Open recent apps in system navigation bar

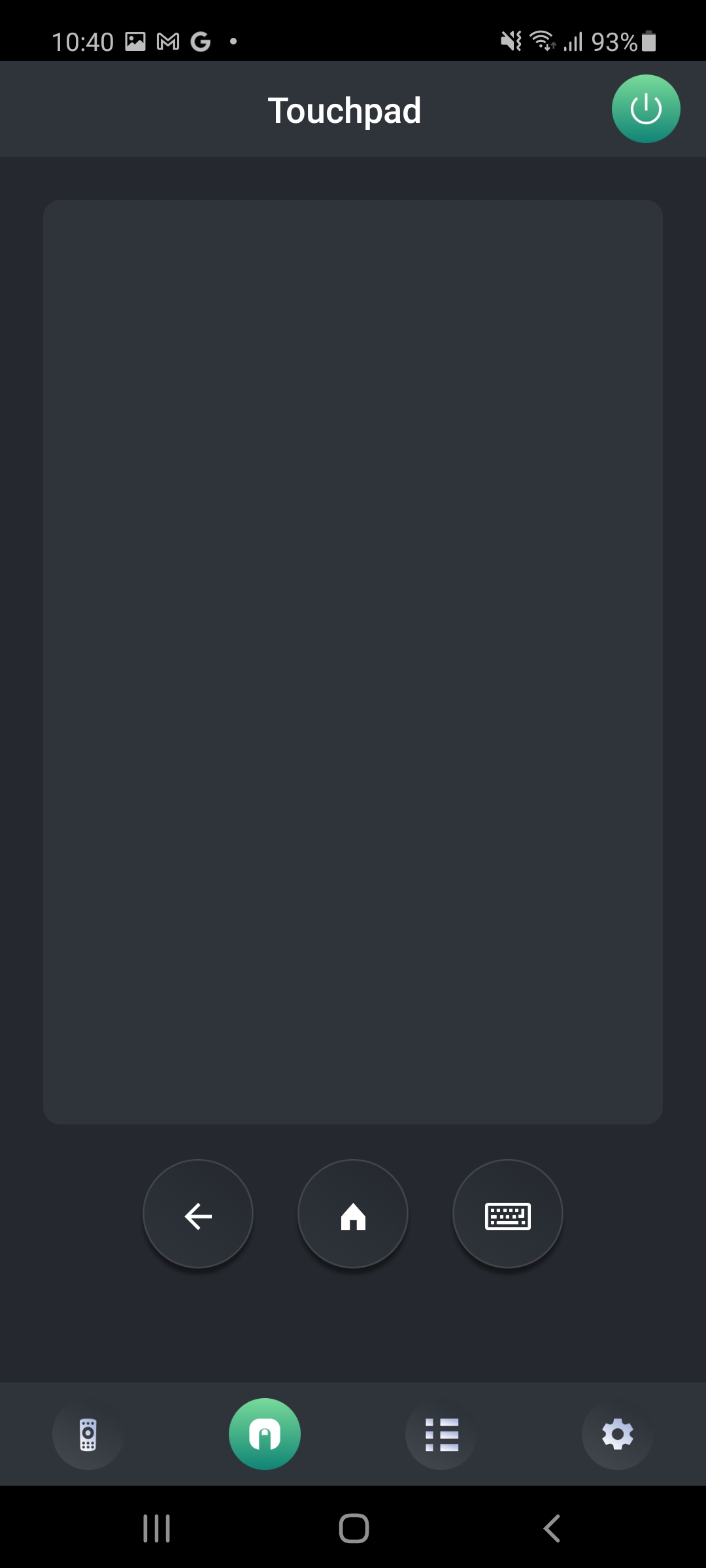pos(157,1529)
